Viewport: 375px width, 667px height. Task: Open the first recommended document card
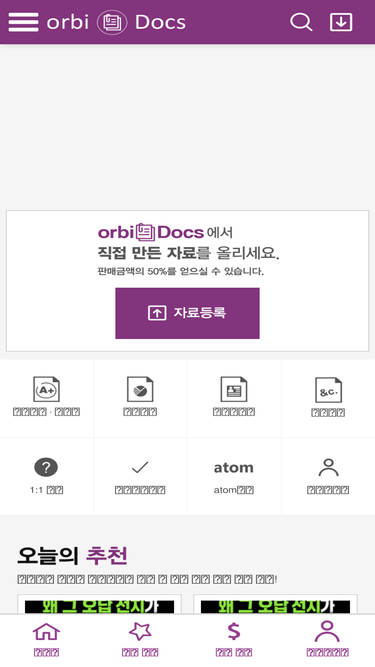[99, 604]
